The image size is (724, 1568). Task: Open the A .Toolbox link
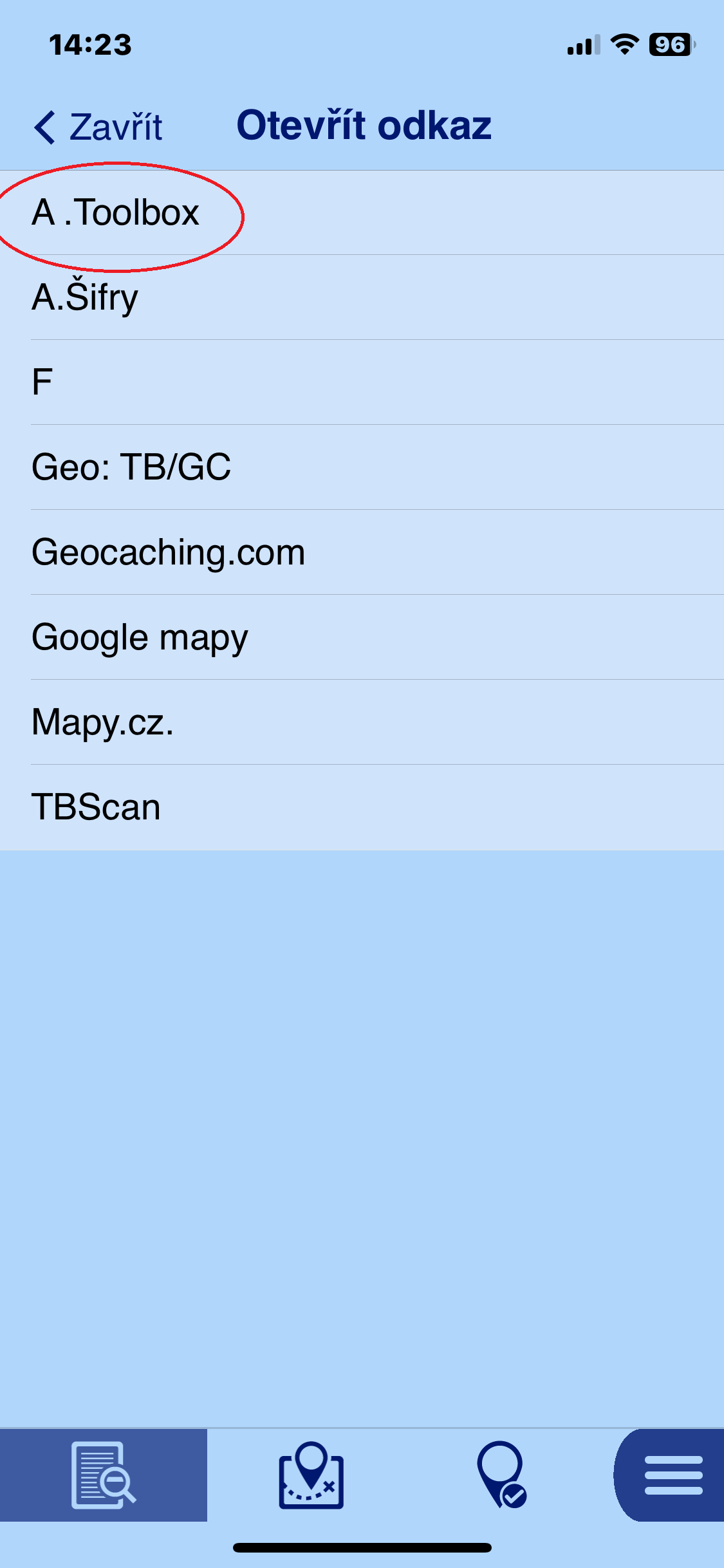(362, 212)
